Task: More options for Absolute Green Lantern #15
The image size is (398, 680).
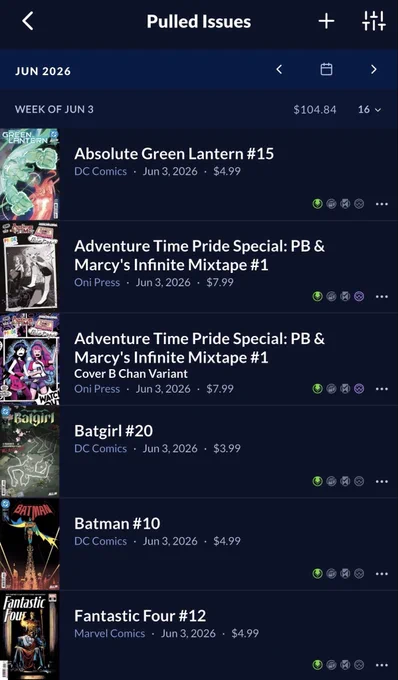Action: [x=382, y=204]
